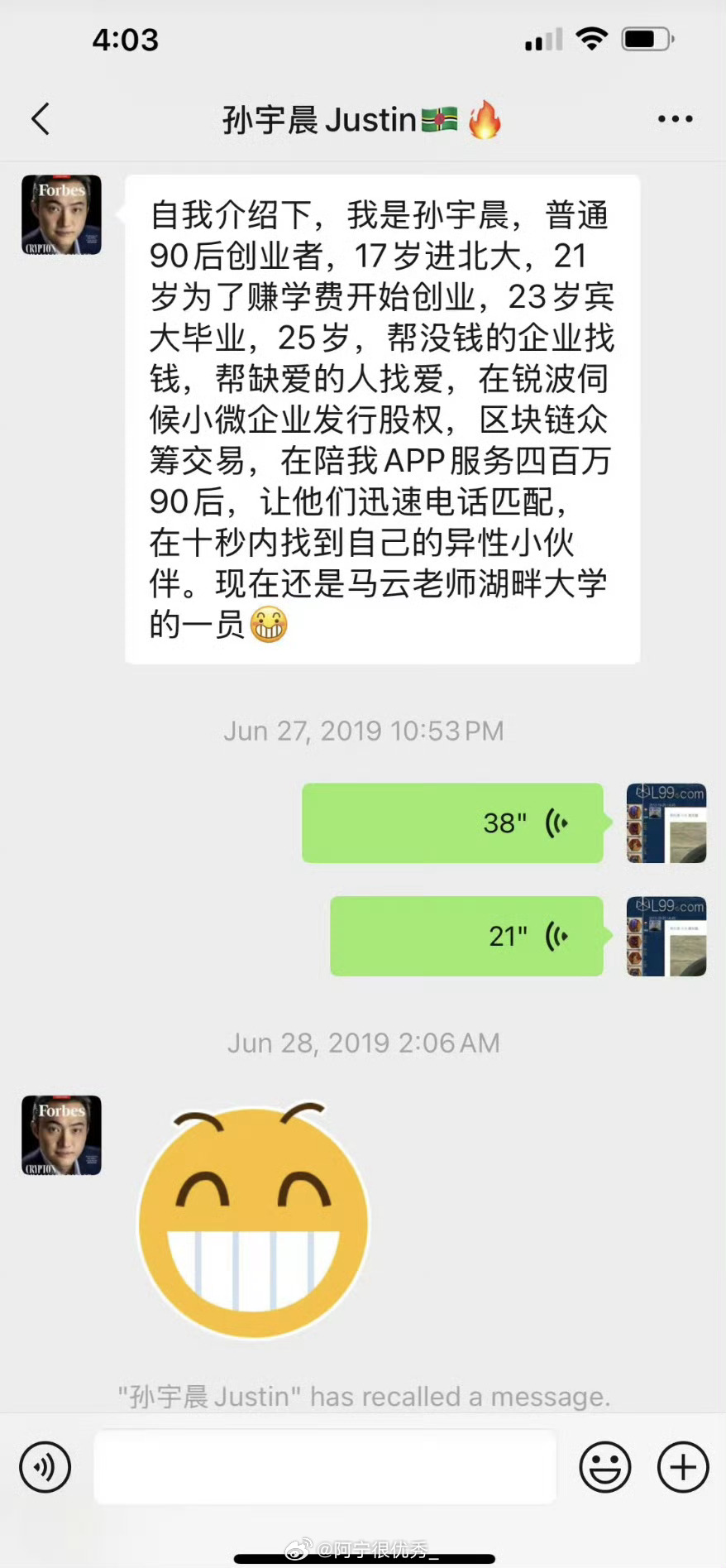Play the 38-second voice message

pyautogui.click(x=452, y=823)
